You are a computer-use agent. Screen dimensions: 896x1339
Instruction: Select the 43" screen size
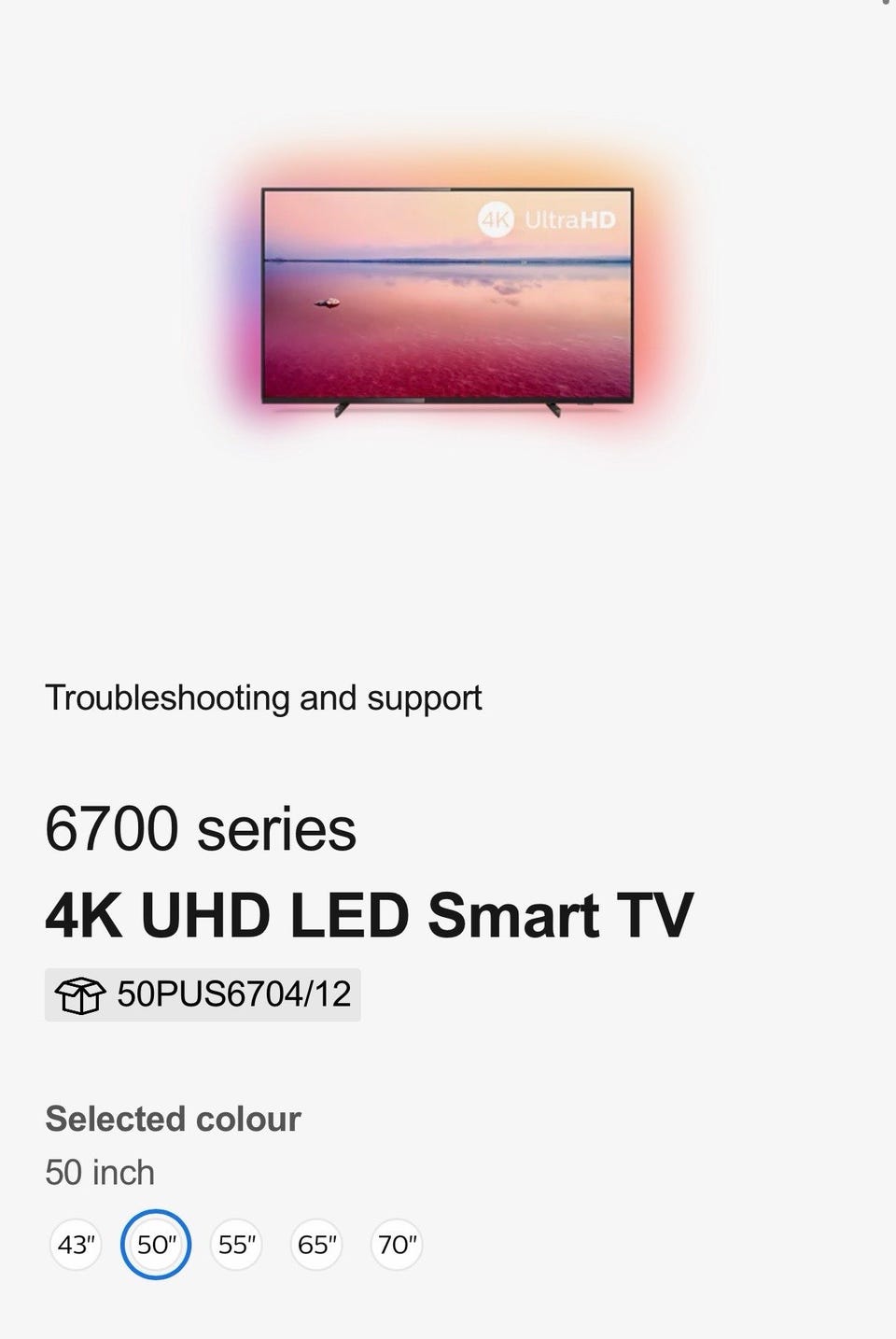[x=76, y=1245]
